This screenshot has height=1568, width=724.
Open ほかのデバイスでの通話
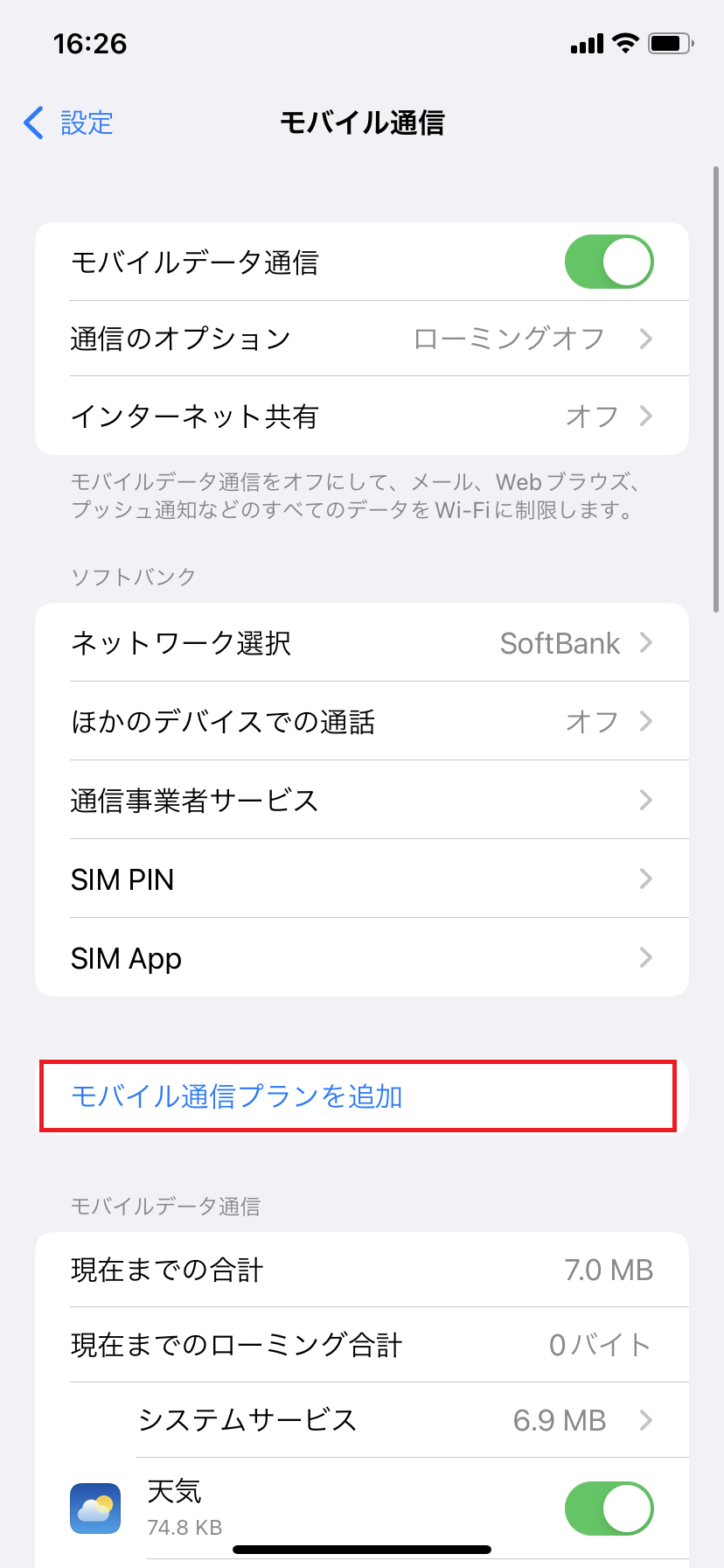coord(362,721)
